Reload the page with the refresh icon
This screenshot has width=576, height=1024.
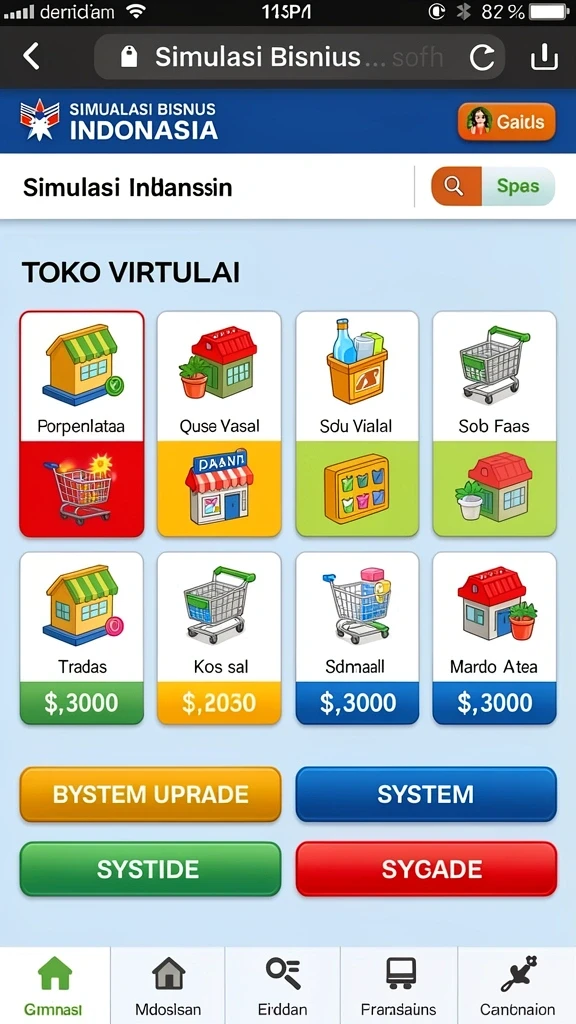pyautogui.click(x=482, y=58)
